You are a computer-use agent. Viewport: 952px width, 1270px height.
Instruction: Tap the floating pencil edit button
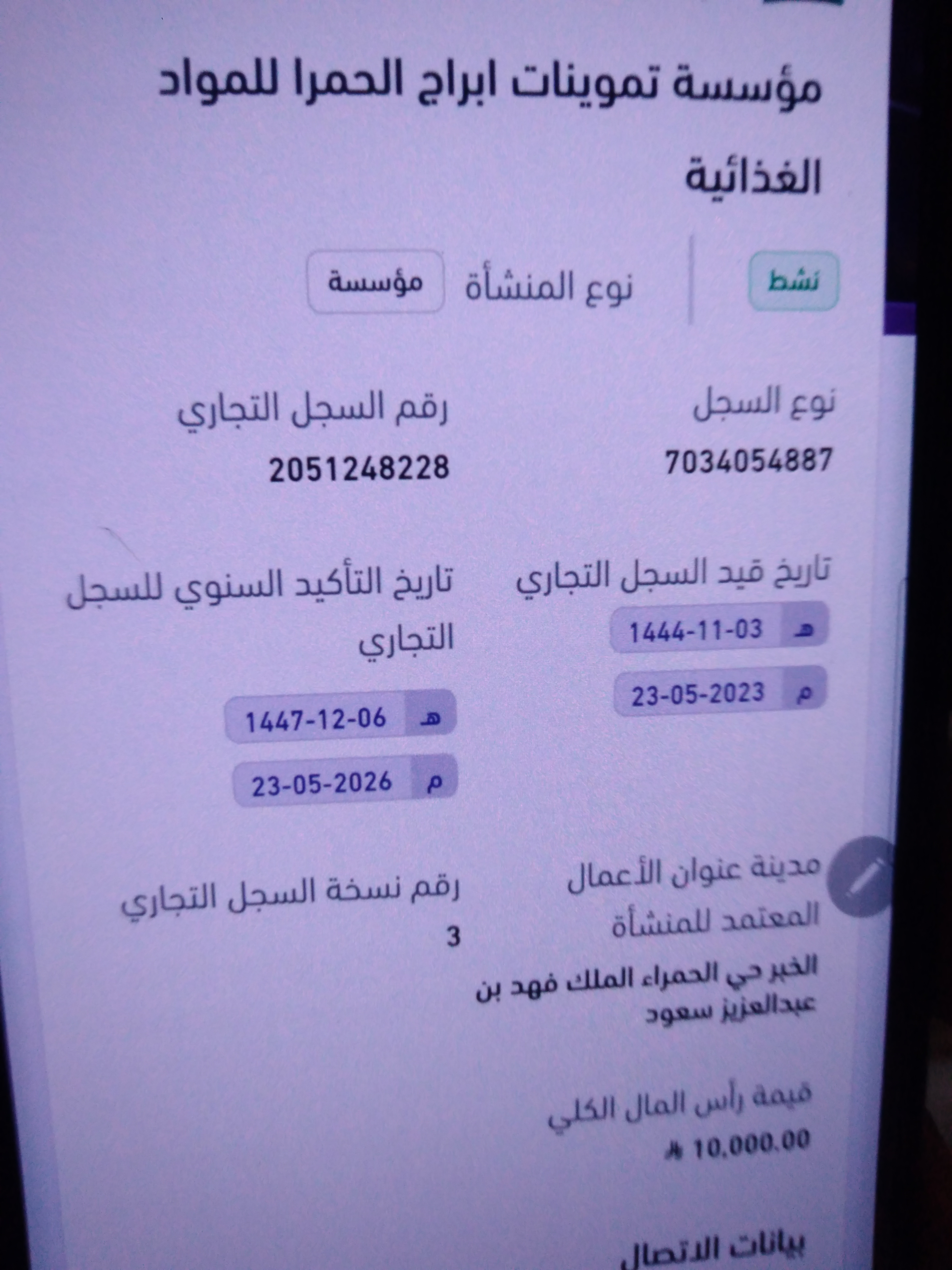pos(863,877)
